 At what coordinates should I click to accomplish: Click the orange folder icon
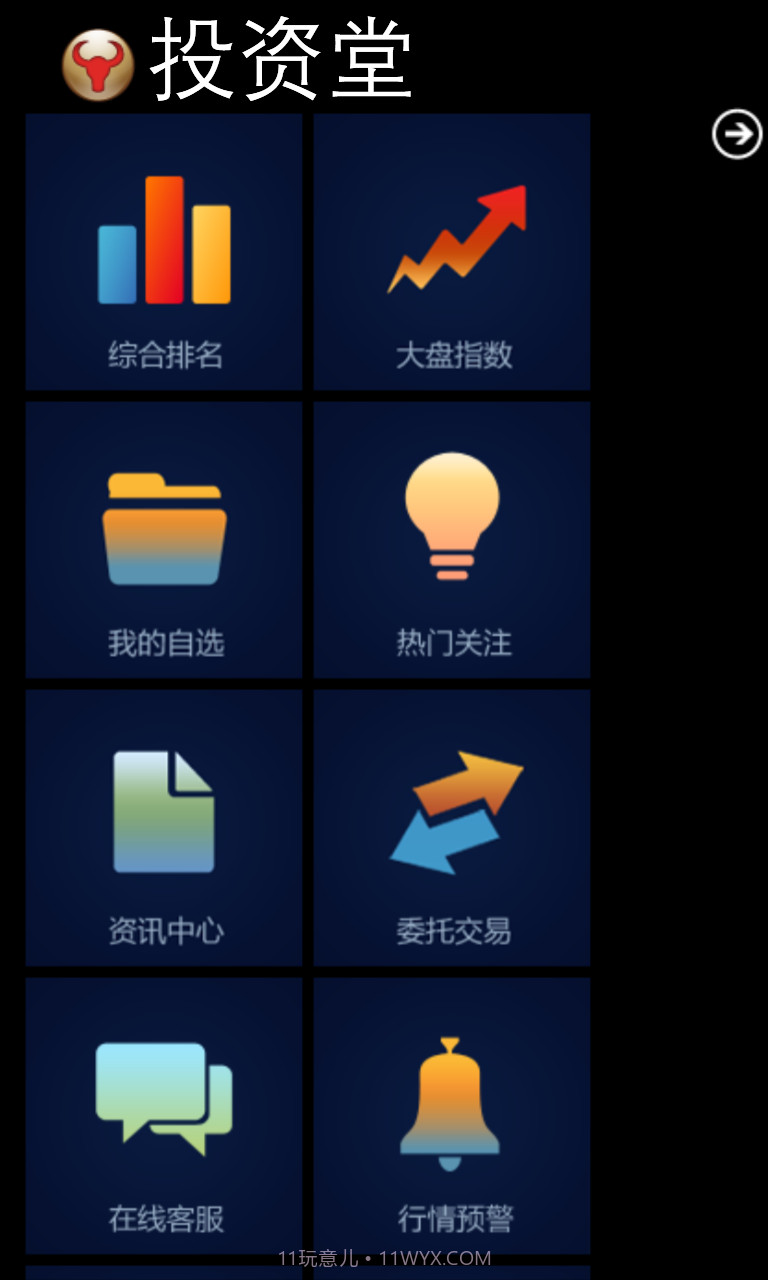(x=163, y=527)
